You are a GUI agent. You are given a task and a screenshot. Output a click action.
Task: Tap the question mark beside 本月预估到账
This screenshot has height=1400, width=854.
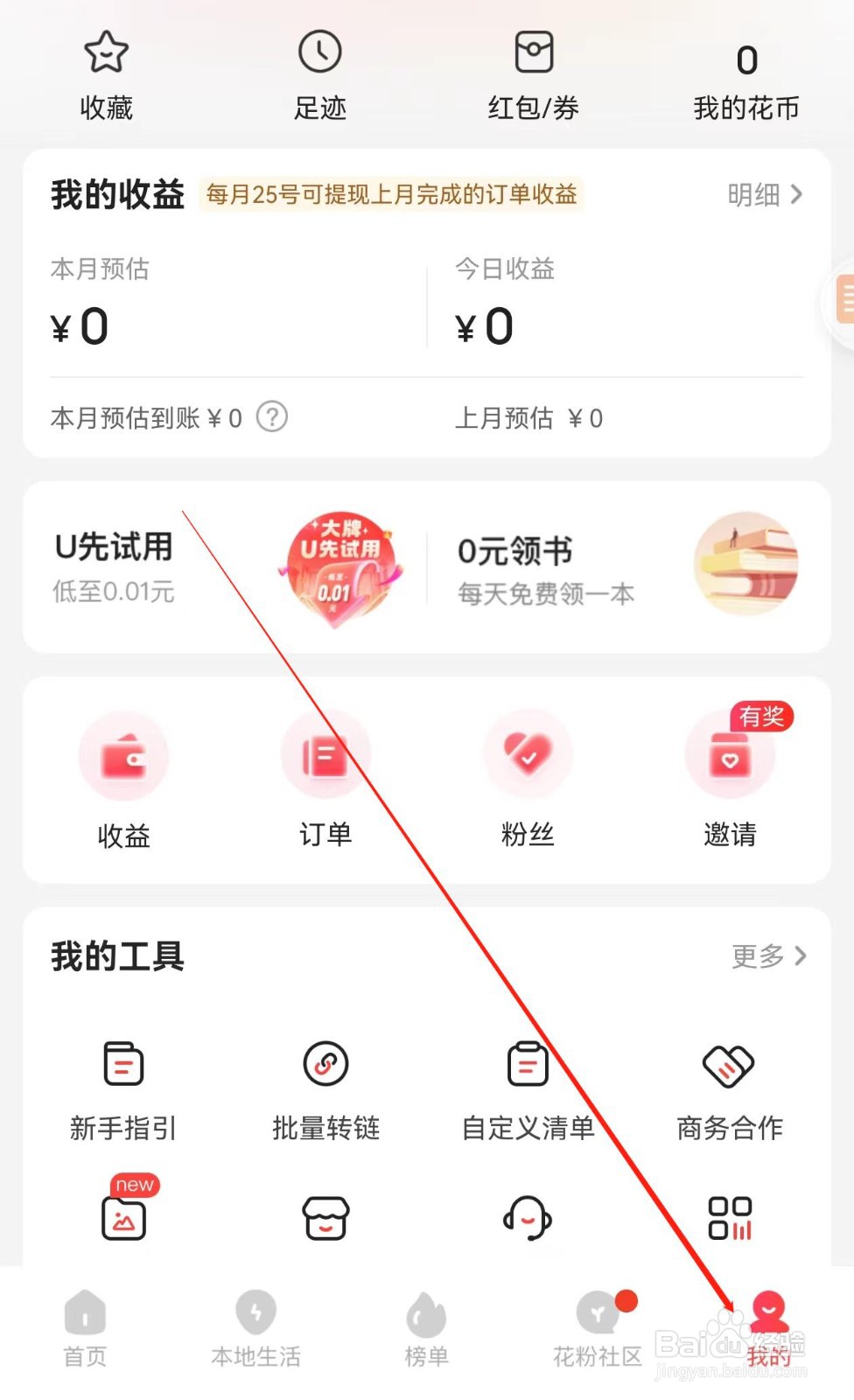[271, 418]
